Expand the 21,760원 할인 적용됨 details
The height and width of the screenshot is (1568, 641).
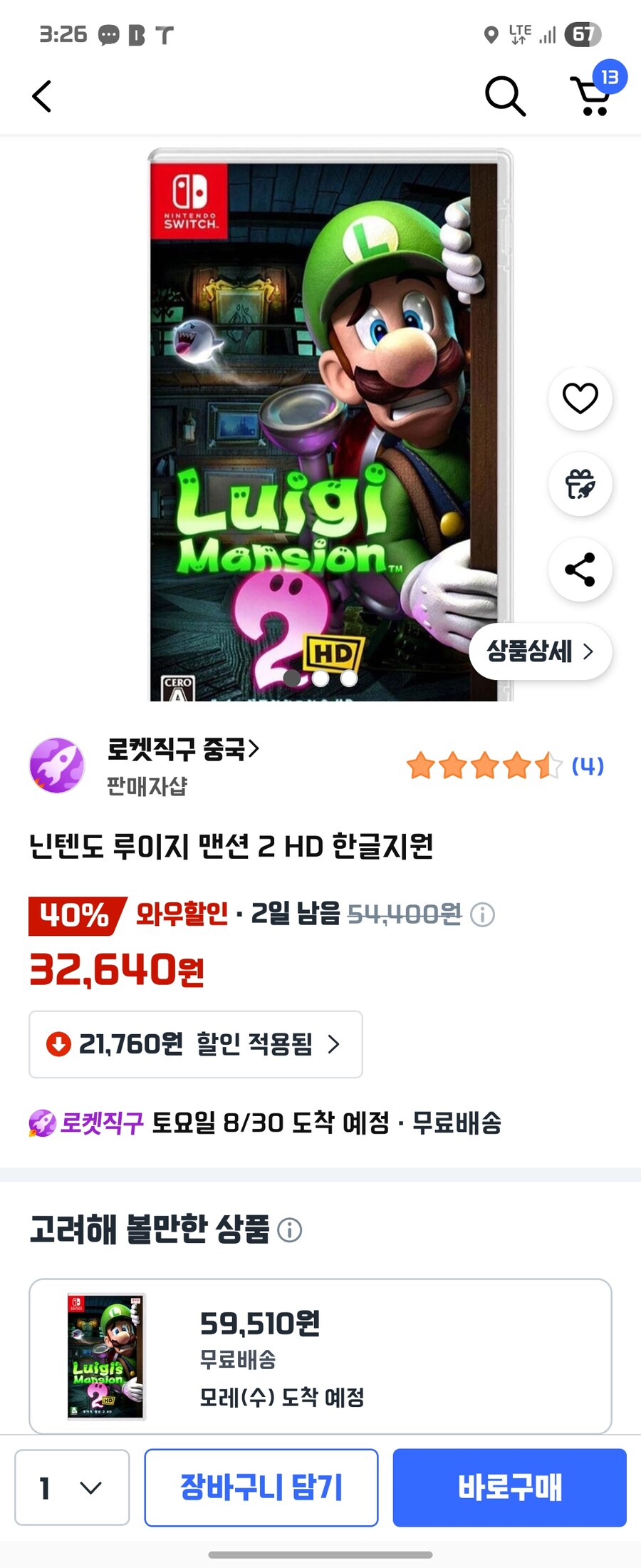194,1045
